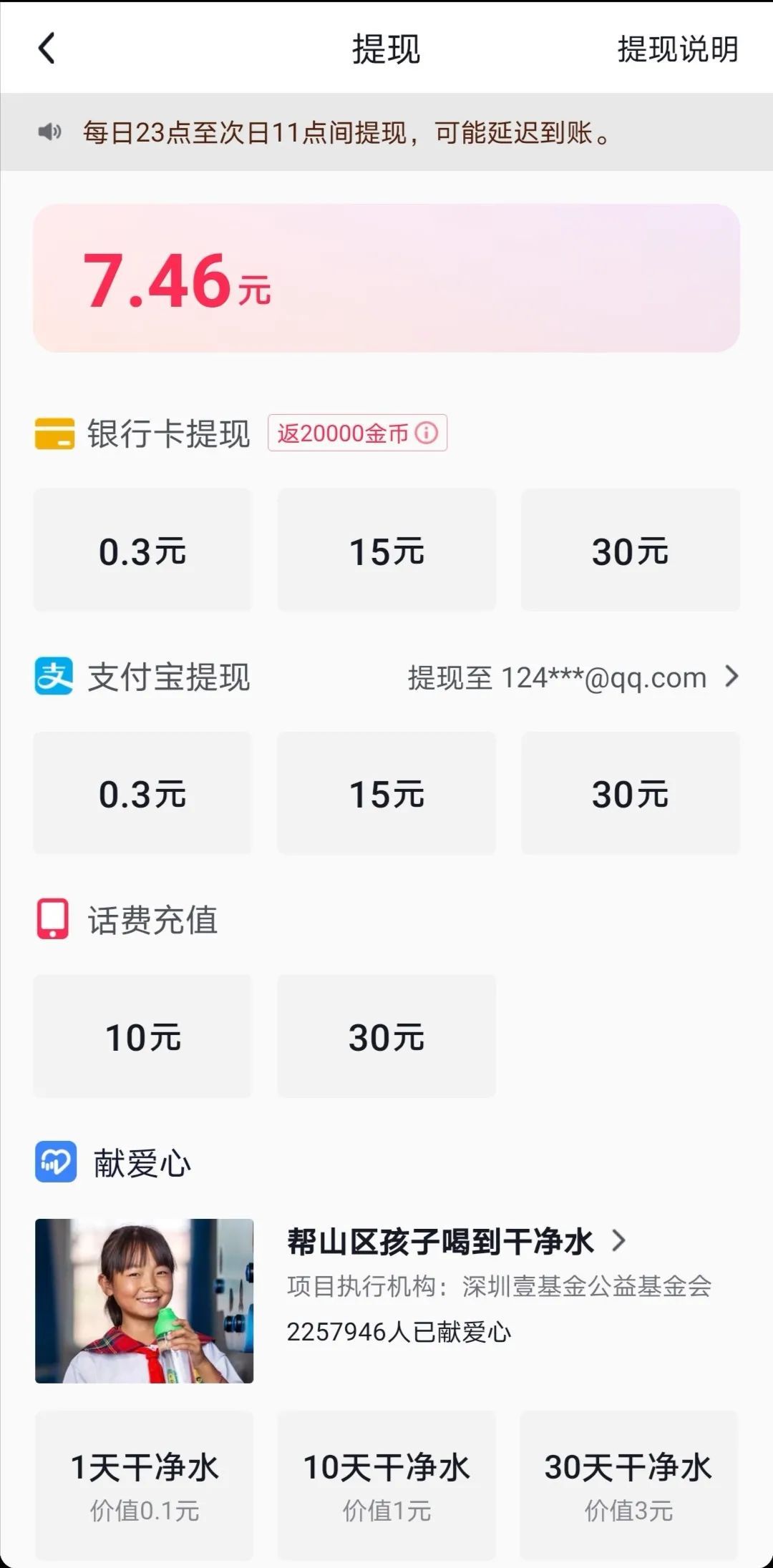The height and width of the screenshot is (1568, 773).
Task: Choose 30元 话费充值
Action: 386,1036
